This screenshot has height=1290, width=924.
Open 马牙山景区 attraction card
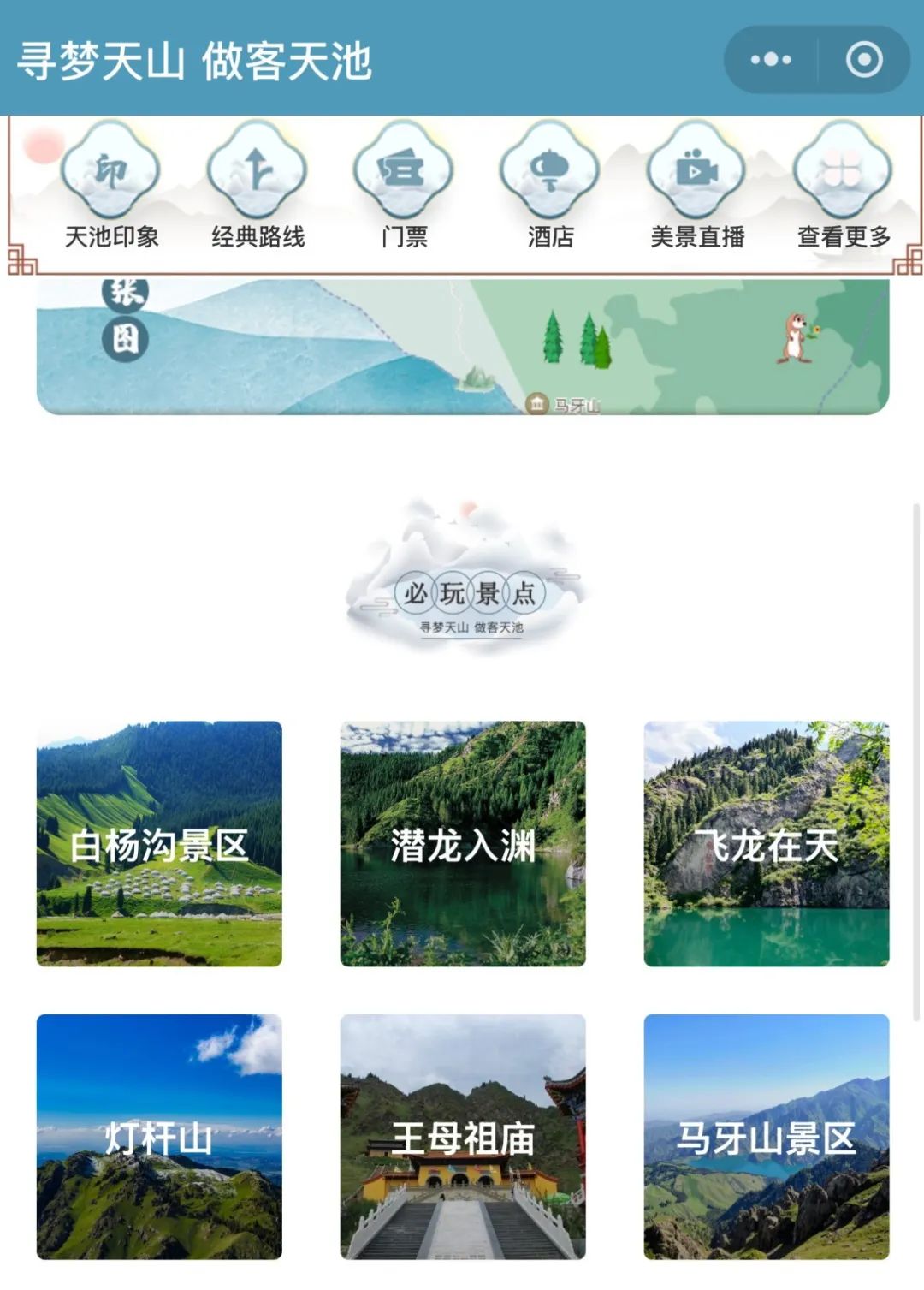(767, 1137)
